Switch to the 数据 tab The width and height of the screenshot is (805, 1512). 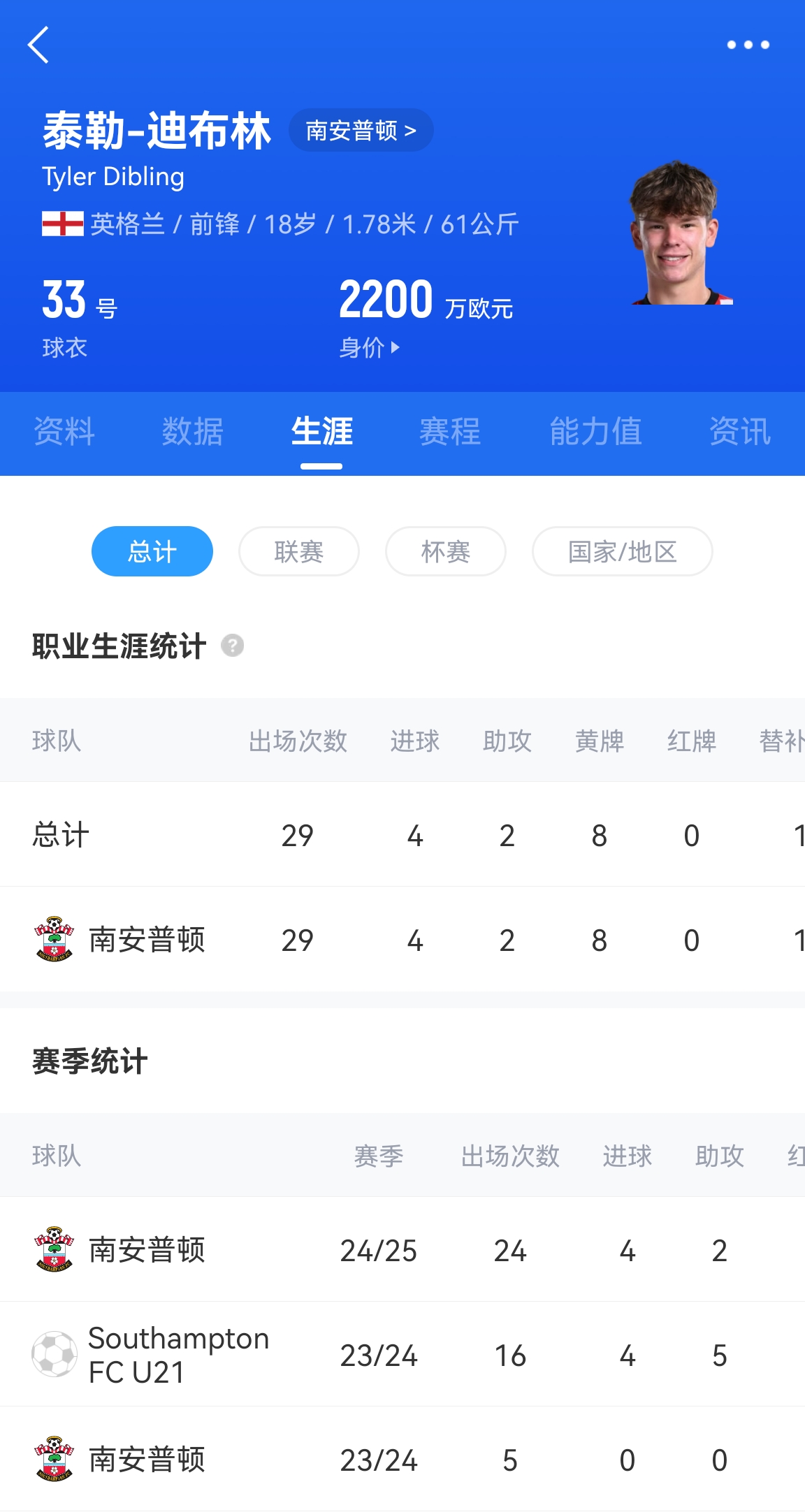coord(192,431)
